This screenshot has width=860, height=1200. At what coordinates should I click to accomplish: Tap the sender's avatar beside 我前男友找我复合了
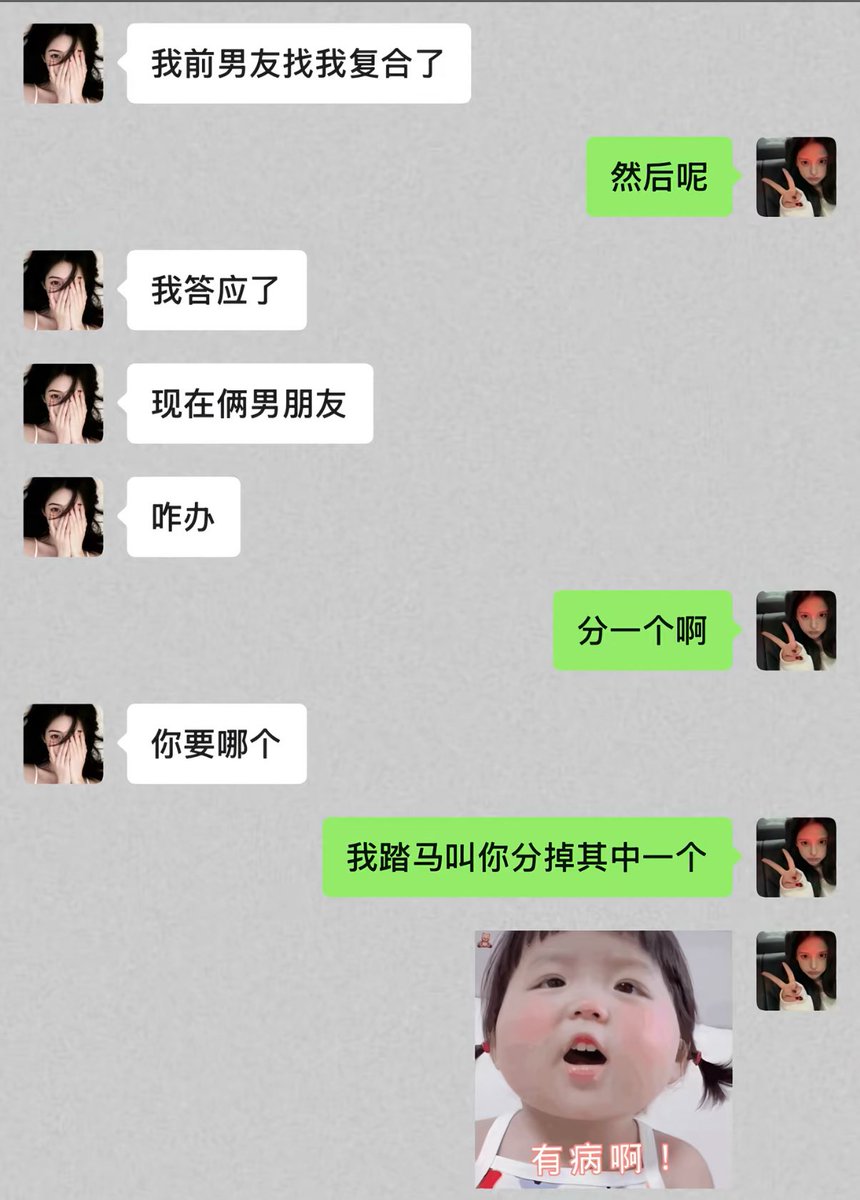[x=63, y=64]
